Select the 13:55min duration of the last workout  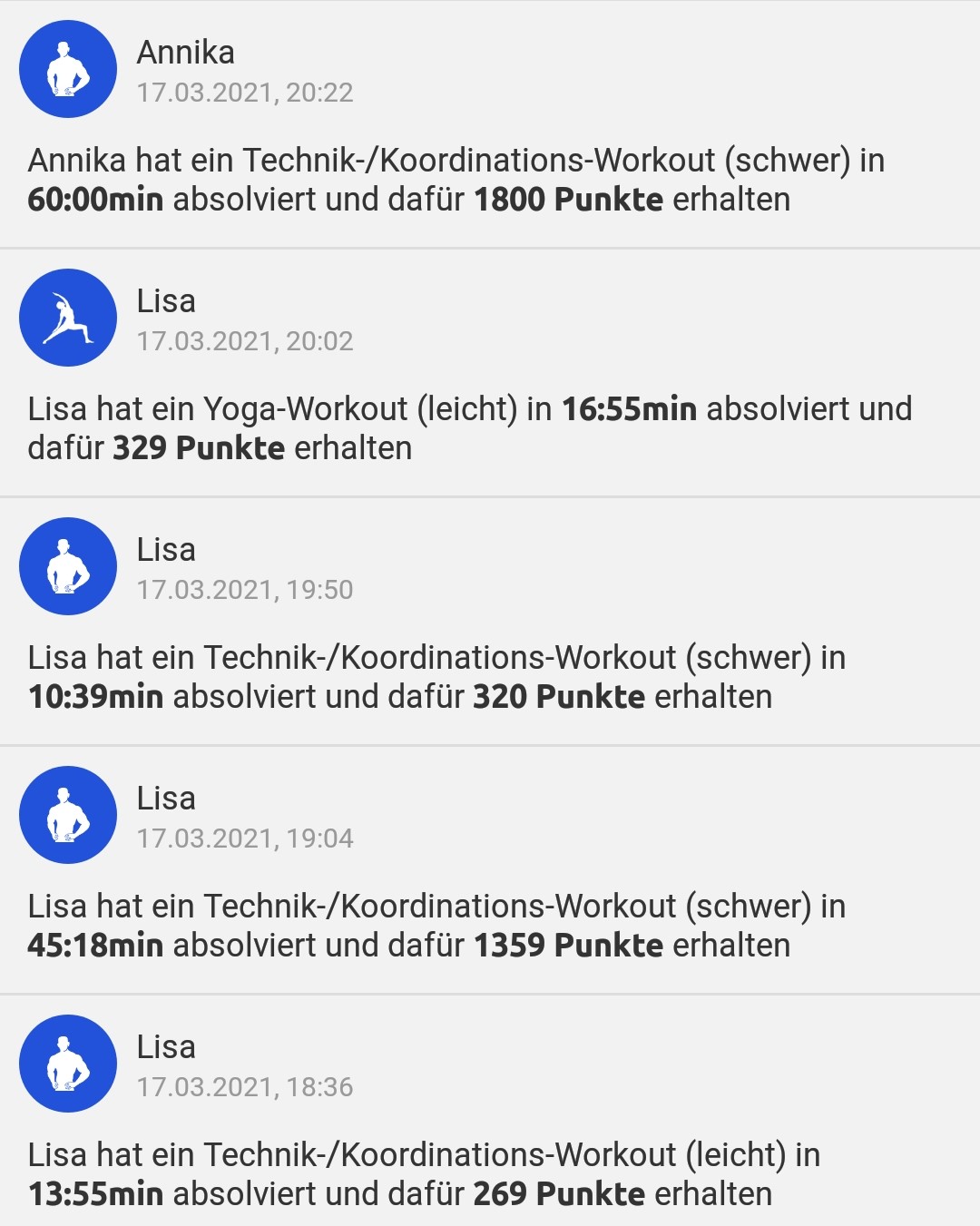click(x=95, y=1193)
